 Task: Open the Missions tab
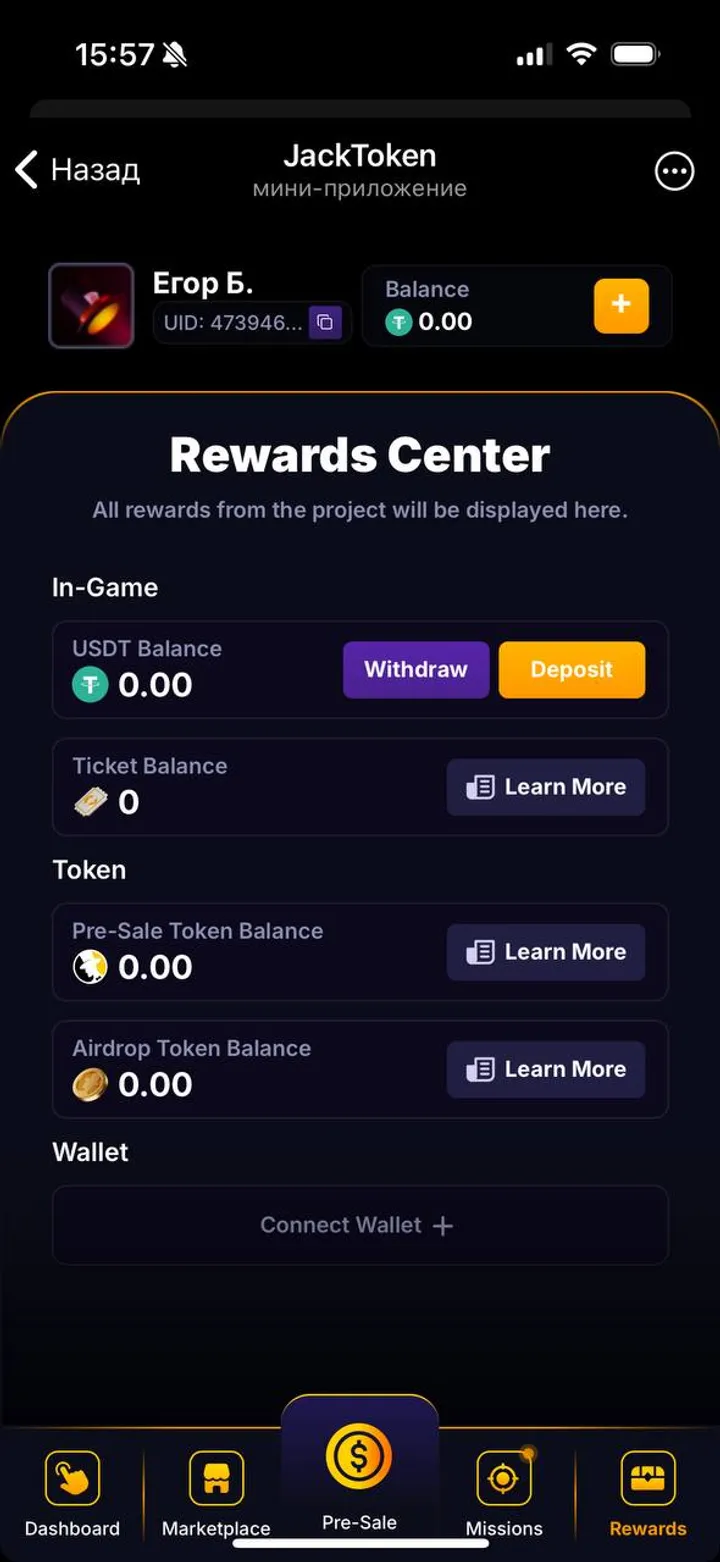pos(504,1493)
